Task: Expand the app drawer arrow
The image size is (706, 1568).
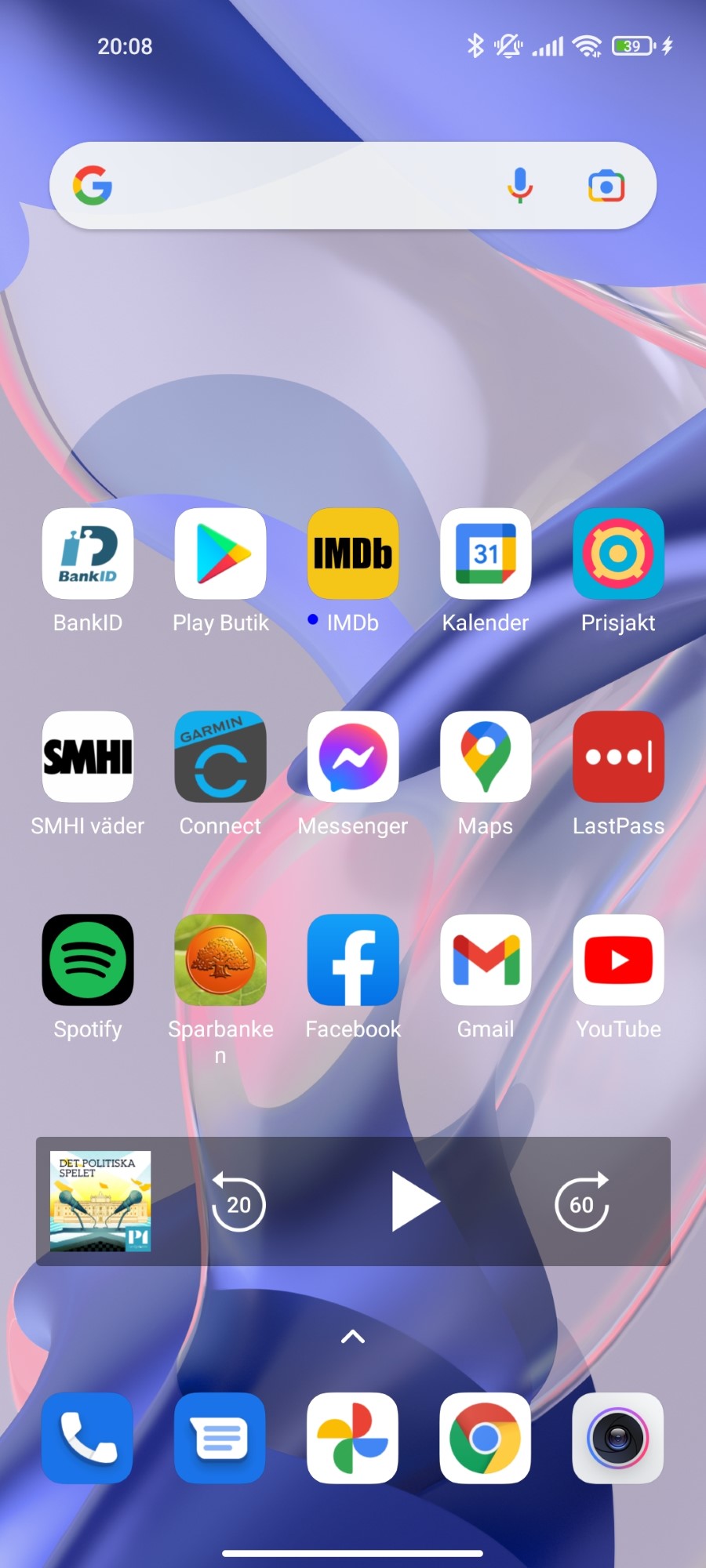Action: [353, 1337]
